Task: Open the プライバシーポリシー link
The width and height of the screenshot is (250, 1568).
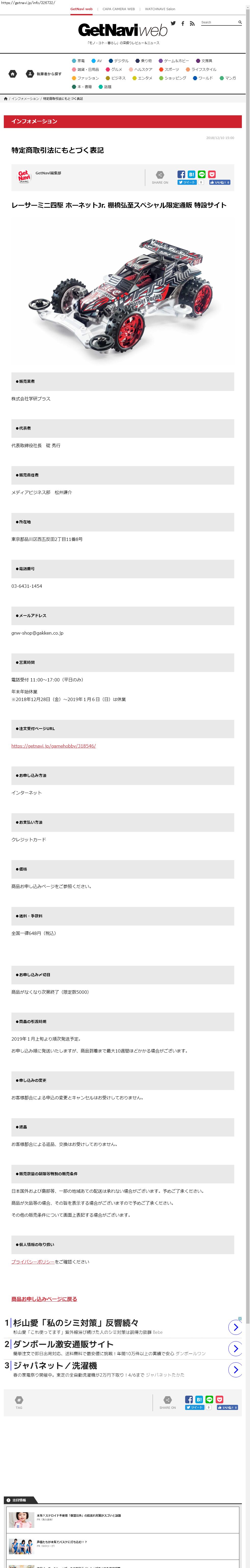Action: [33, 1262]
